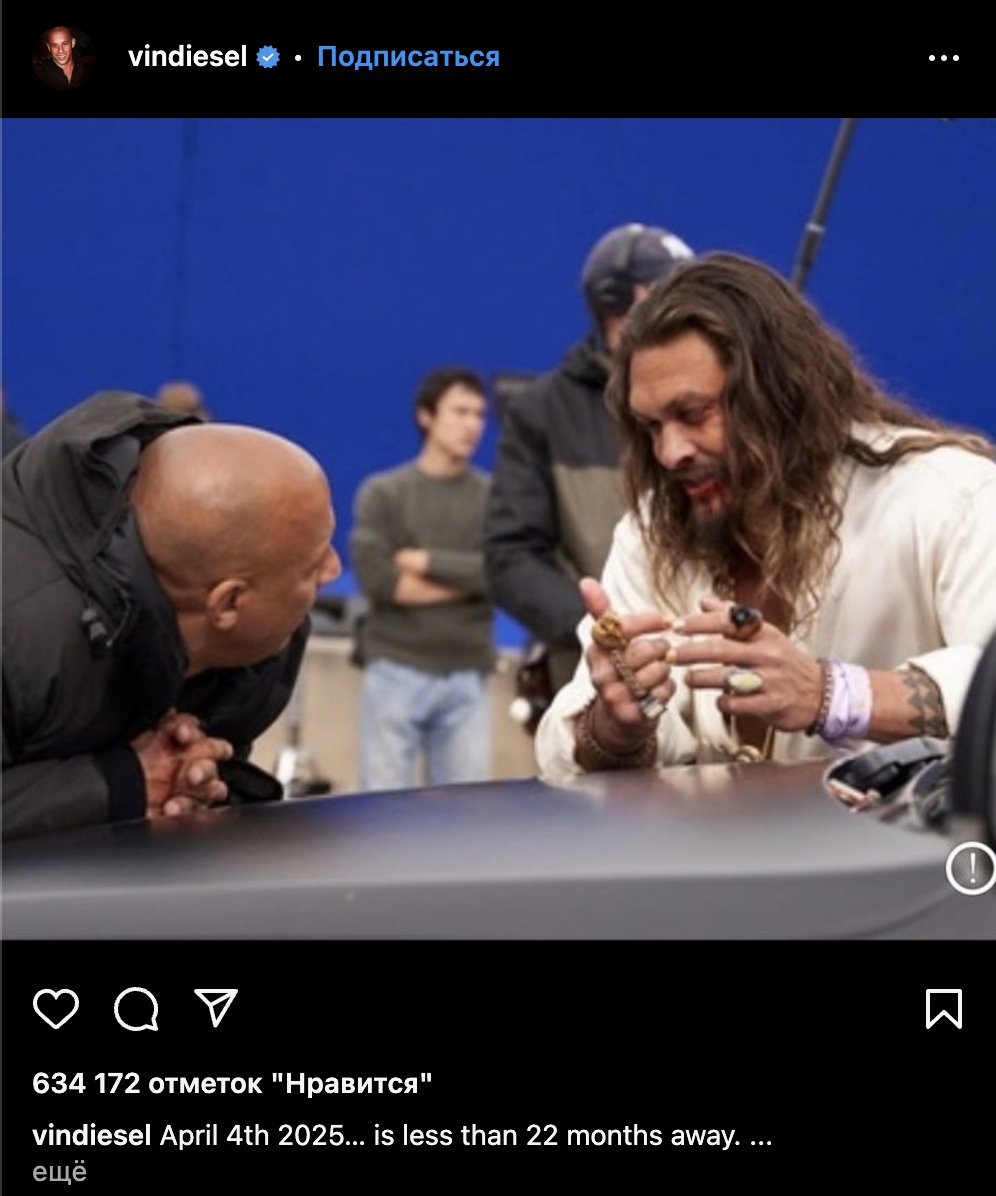Open the vindiesel username link
Viewport: 996px width, 1196px height.
pos(187,57)
